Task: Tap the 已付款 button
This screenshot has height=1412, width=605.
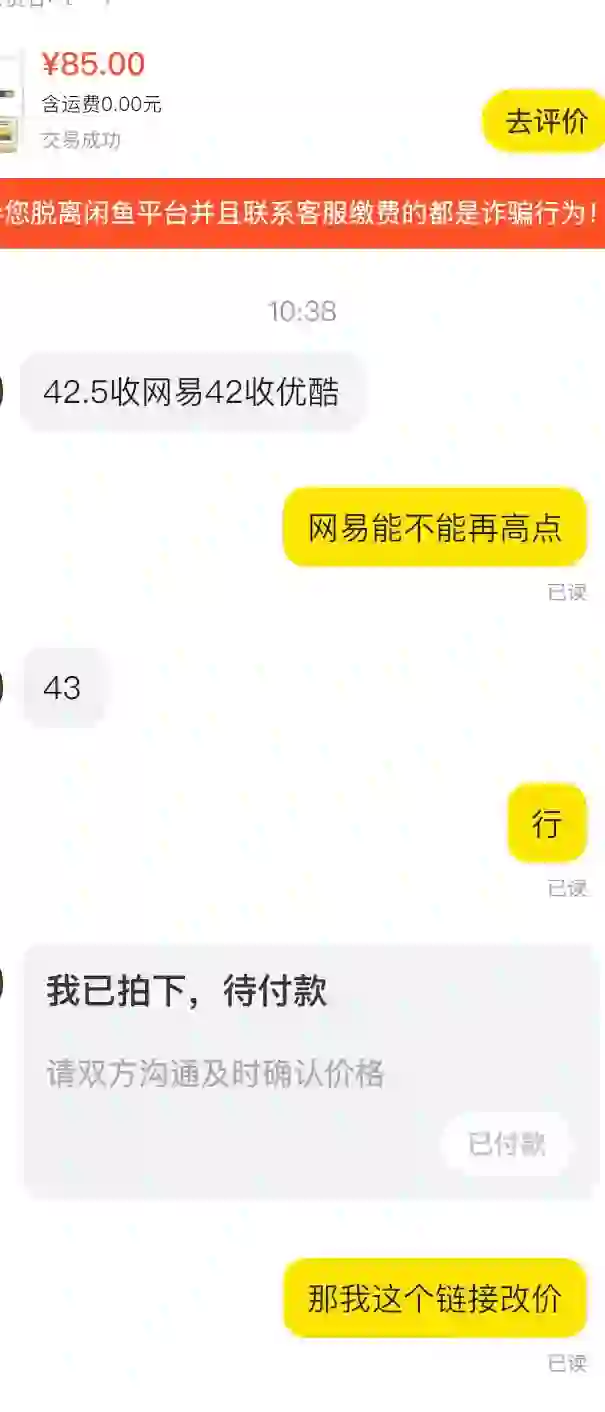Action: click(507, 1143)
